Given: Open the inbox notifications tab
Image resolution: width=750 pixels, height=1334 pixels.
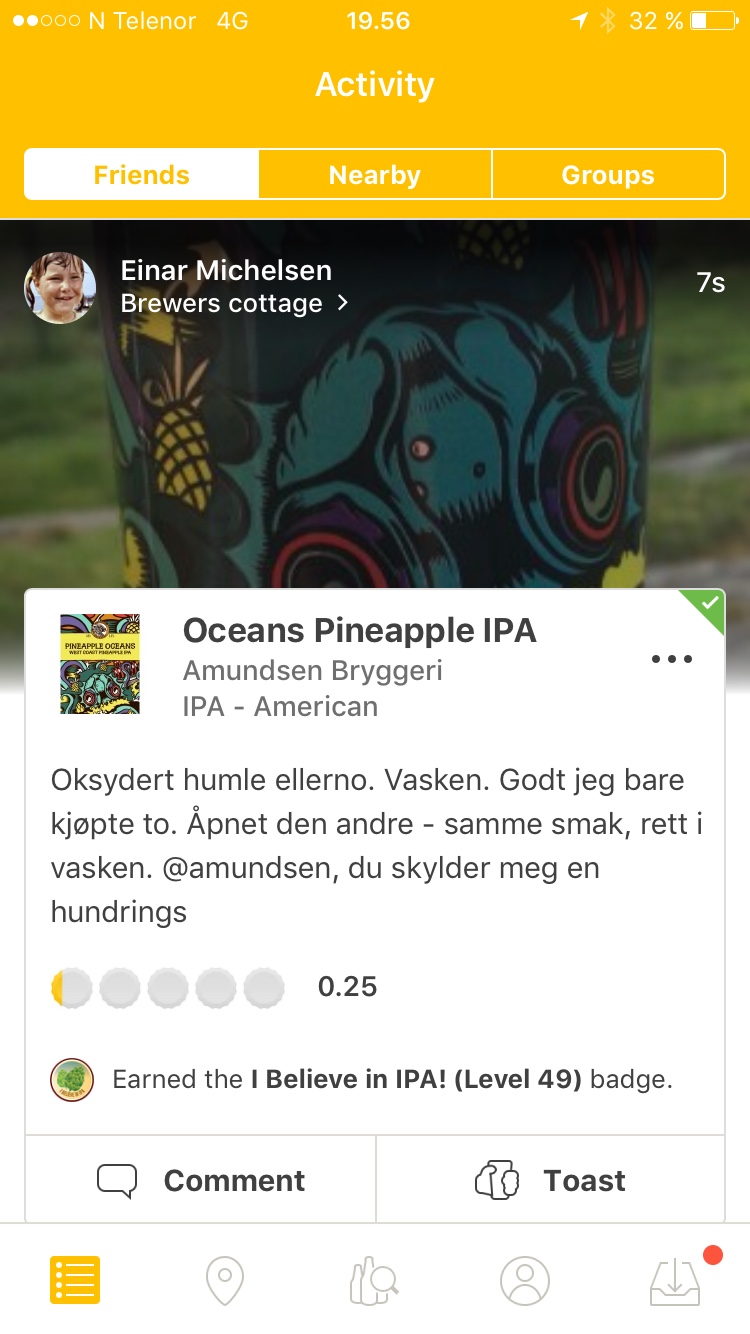Looking at the screenshot, I should coord(677,1279).
